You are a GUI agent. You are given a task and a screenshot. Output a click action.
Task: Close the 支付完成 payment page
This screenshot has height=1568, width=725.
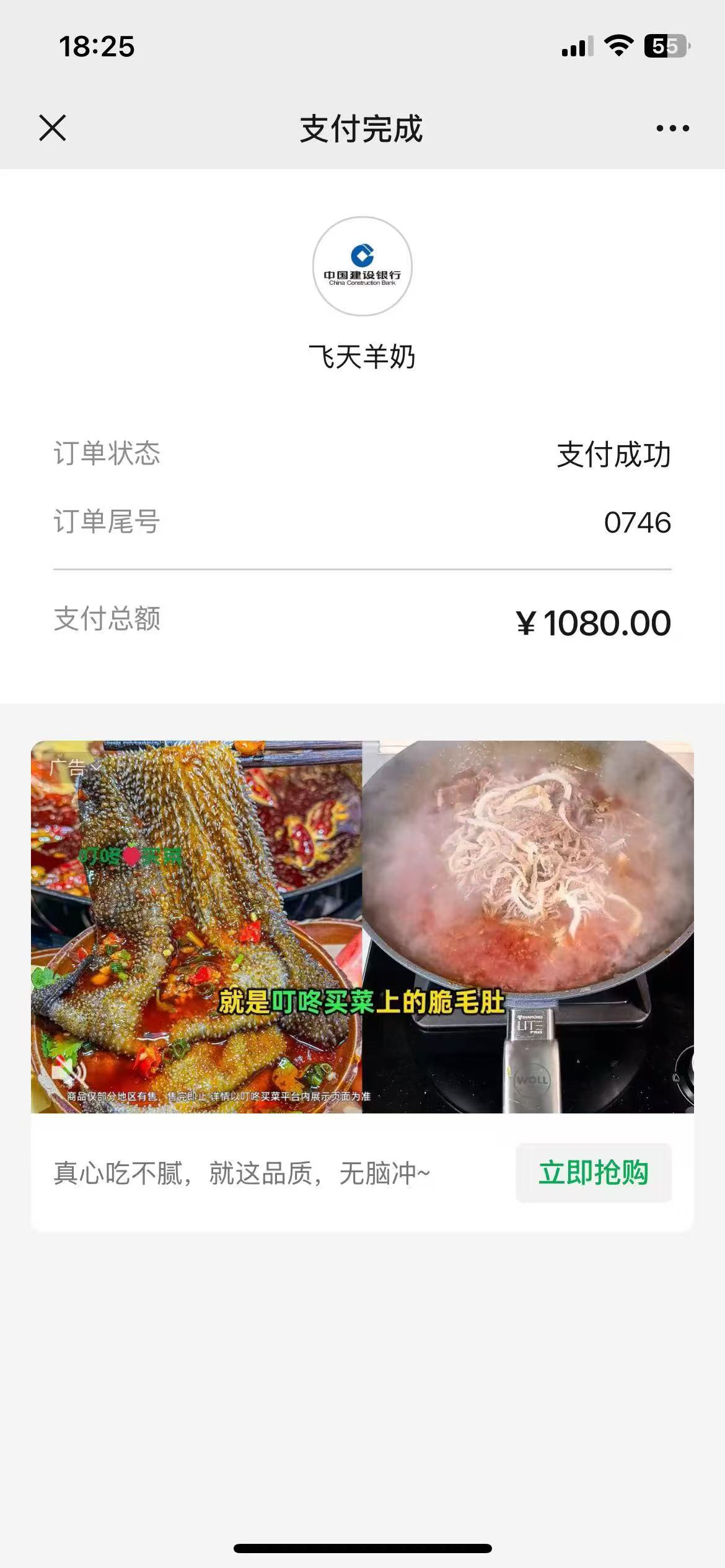pyautogui.click(x=53, y=128)
